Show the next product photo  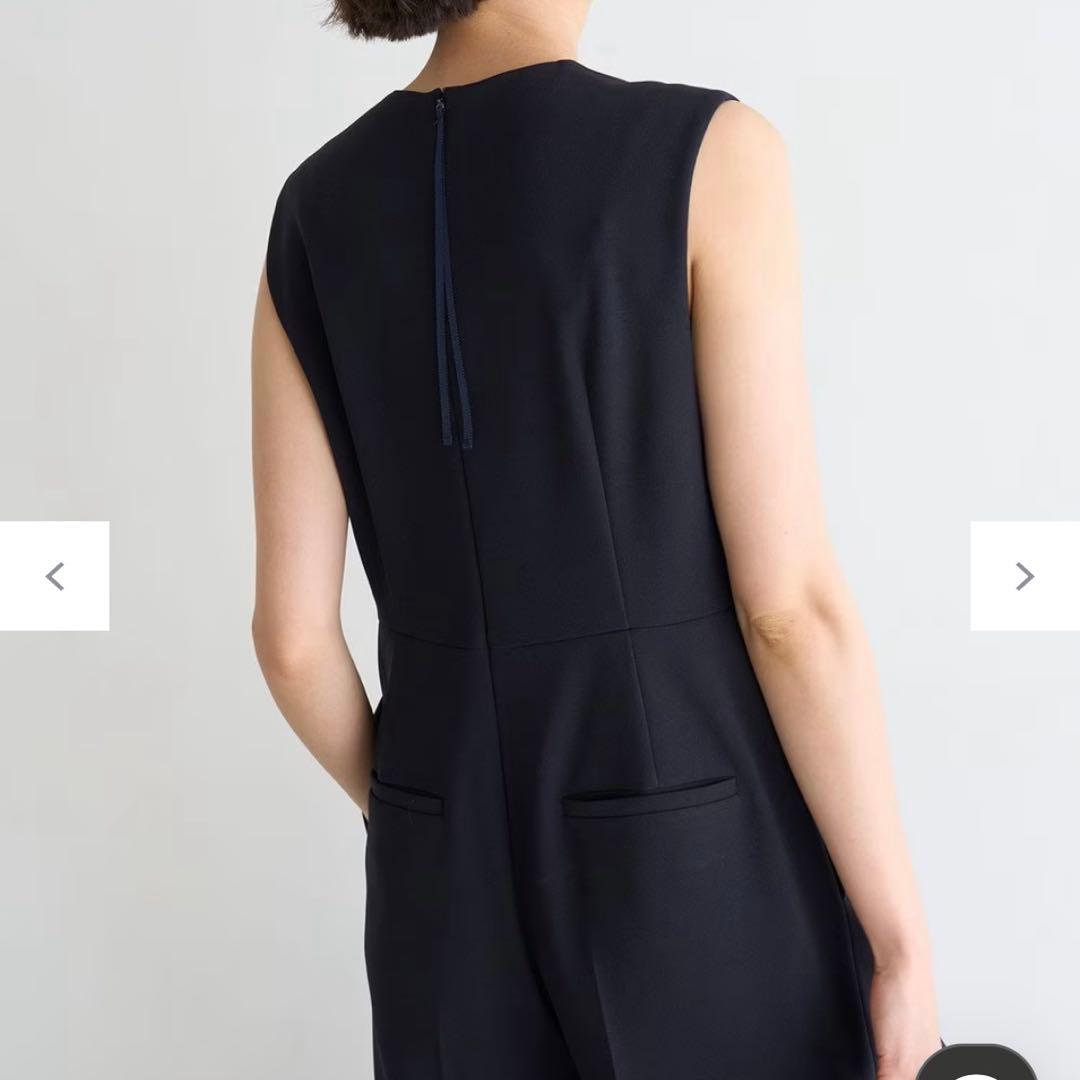pyautogui.click(x=1024, y=576)
